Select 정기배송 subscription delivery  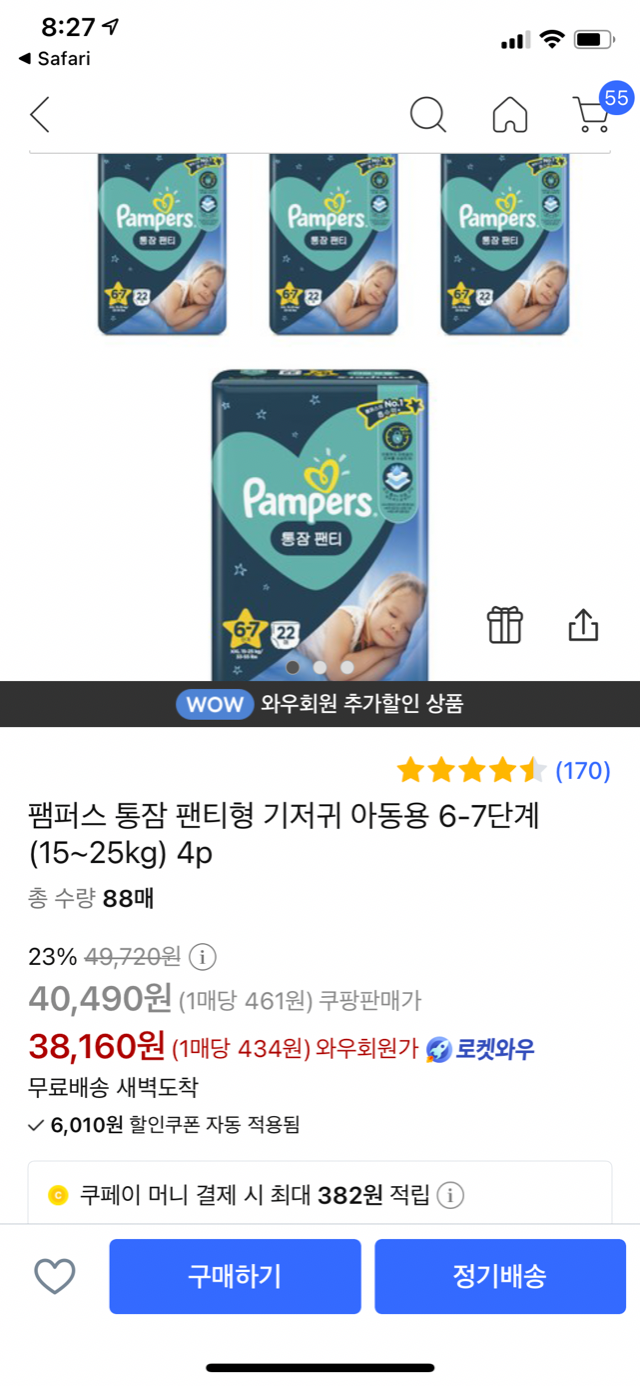[500, 1276]
